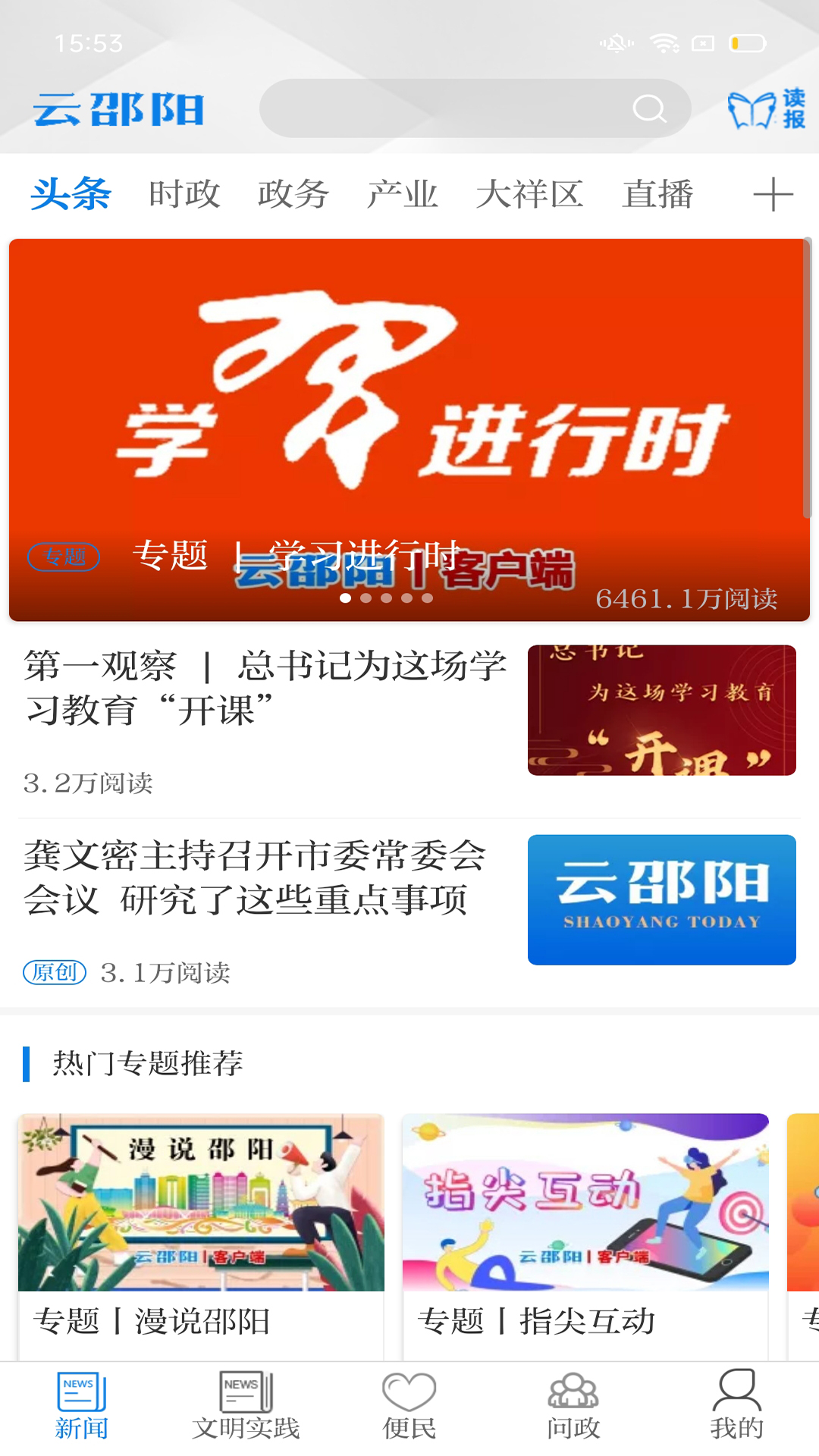Switch to the 时政 tab
The height and width of the screenshot is (1456, 819).
point(184,194)
